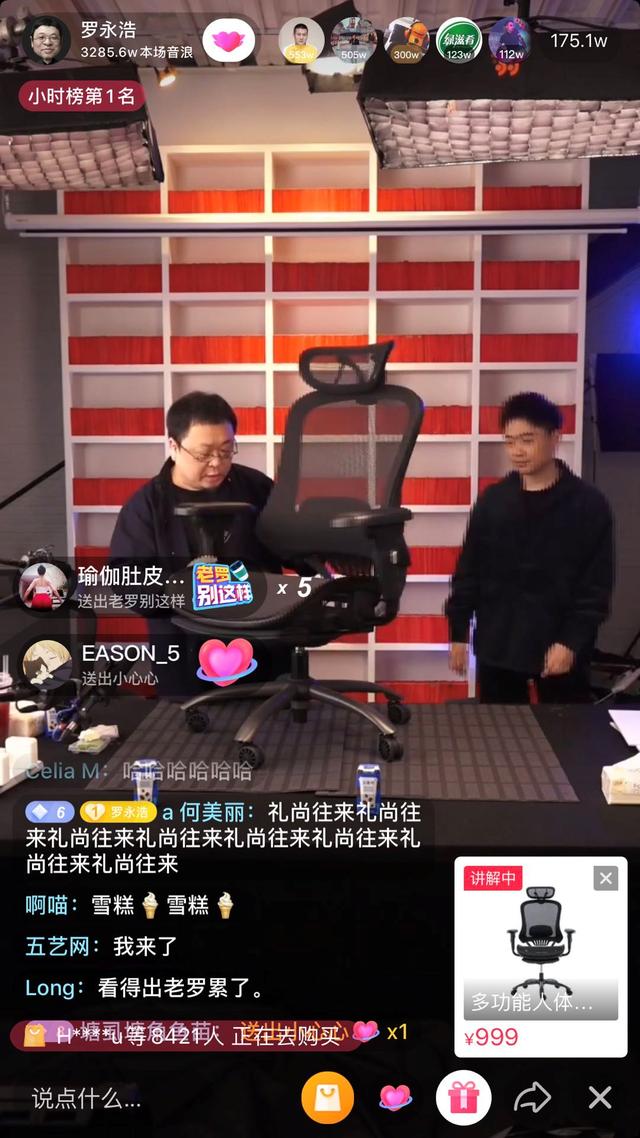Open the orange shopping bag
Image resolution: width=640 pixels, height=1138 pixels.
(x=327, y=1098)
